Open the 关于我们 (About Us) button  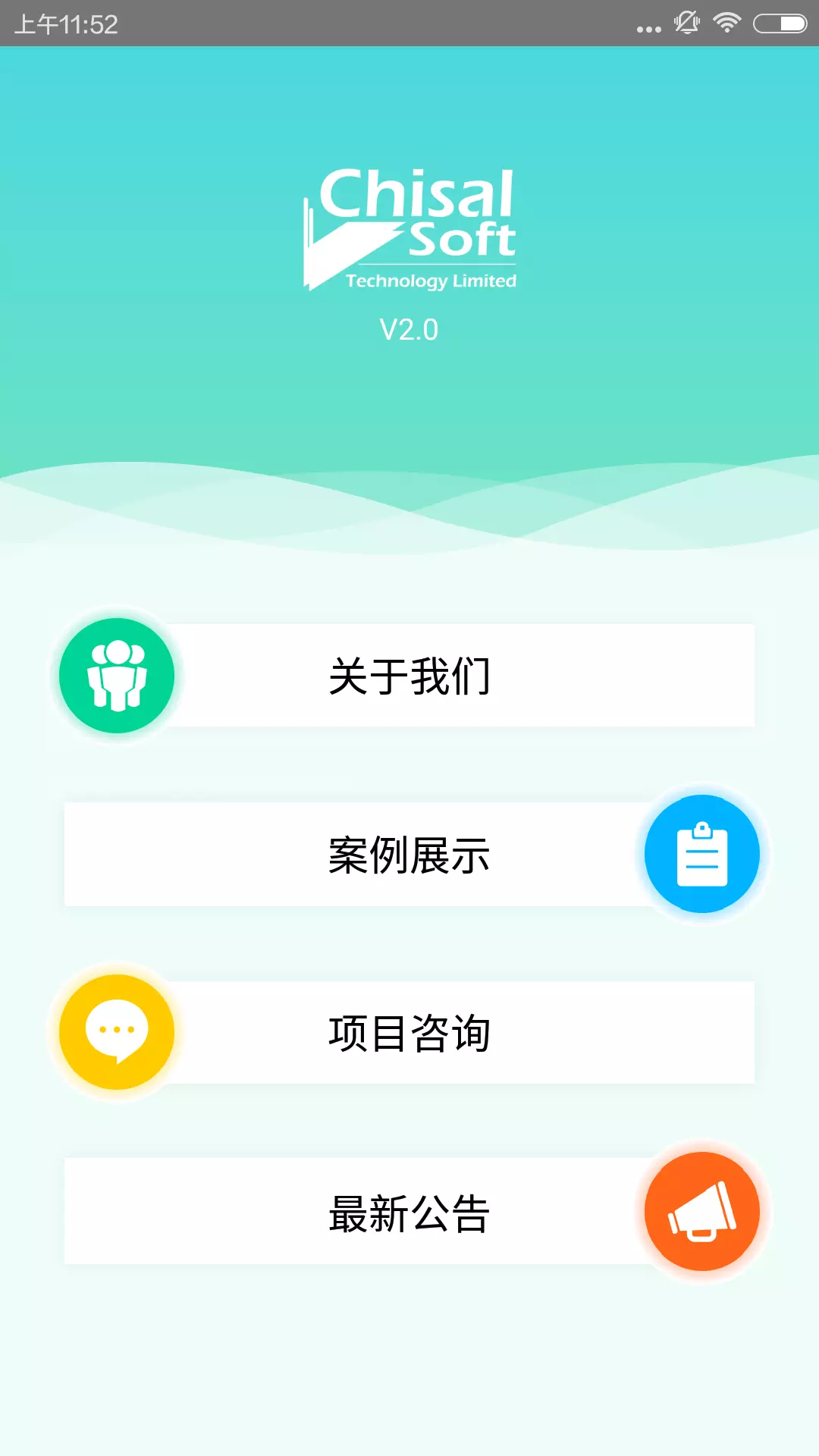(409, 676)
